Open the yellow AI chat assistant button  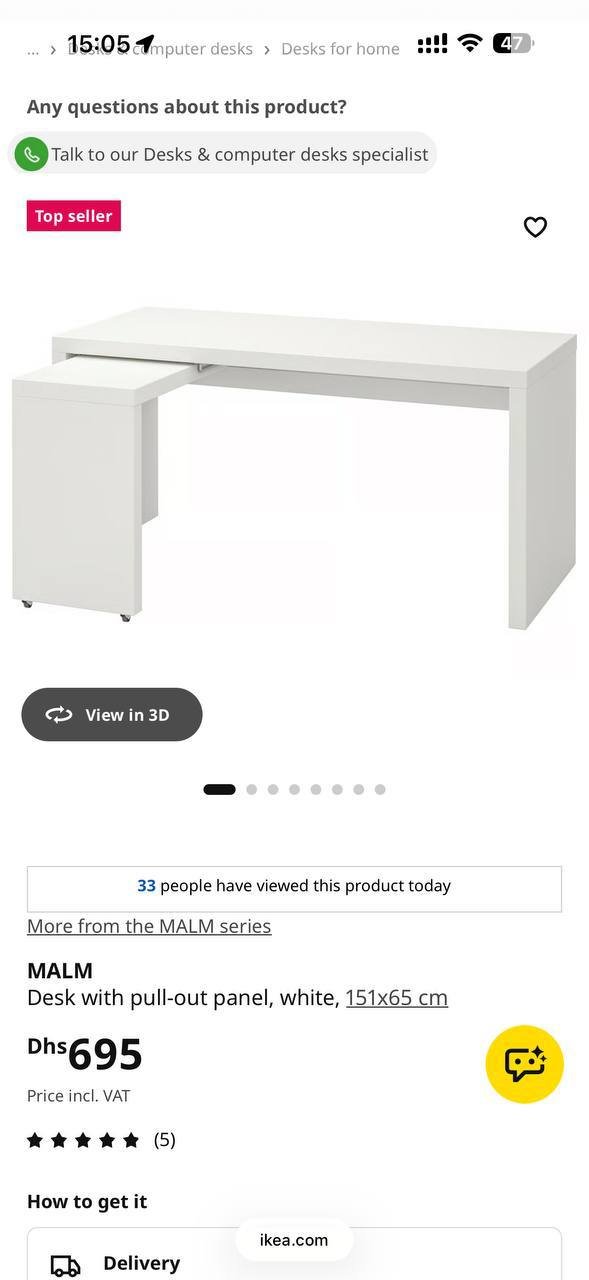point(525,1064)
